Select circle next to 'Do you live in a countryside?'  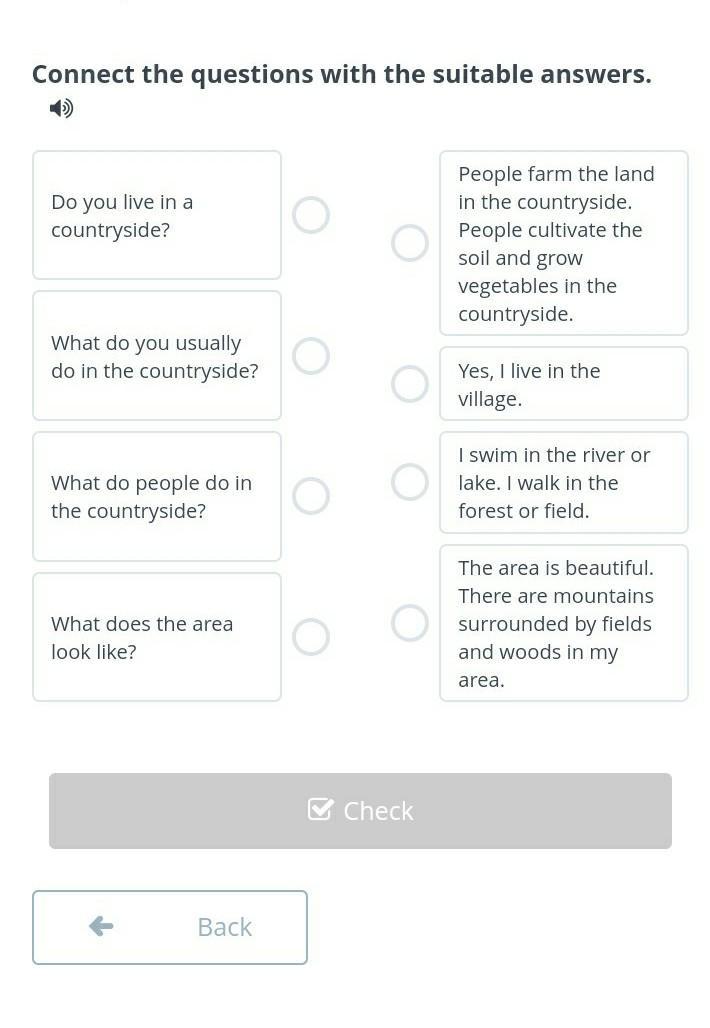[311, 215]
